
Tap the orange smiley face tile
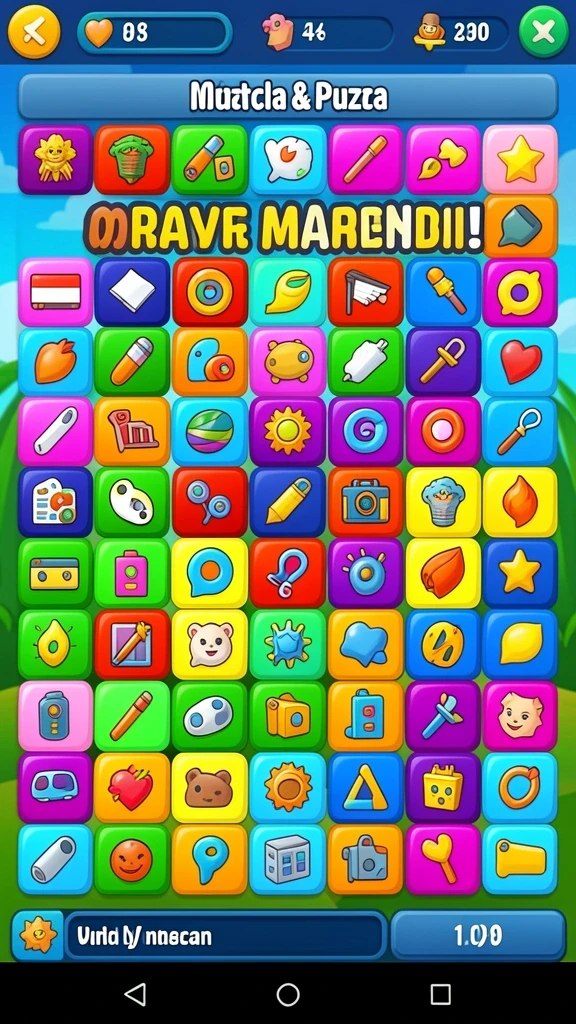point(132,859)
